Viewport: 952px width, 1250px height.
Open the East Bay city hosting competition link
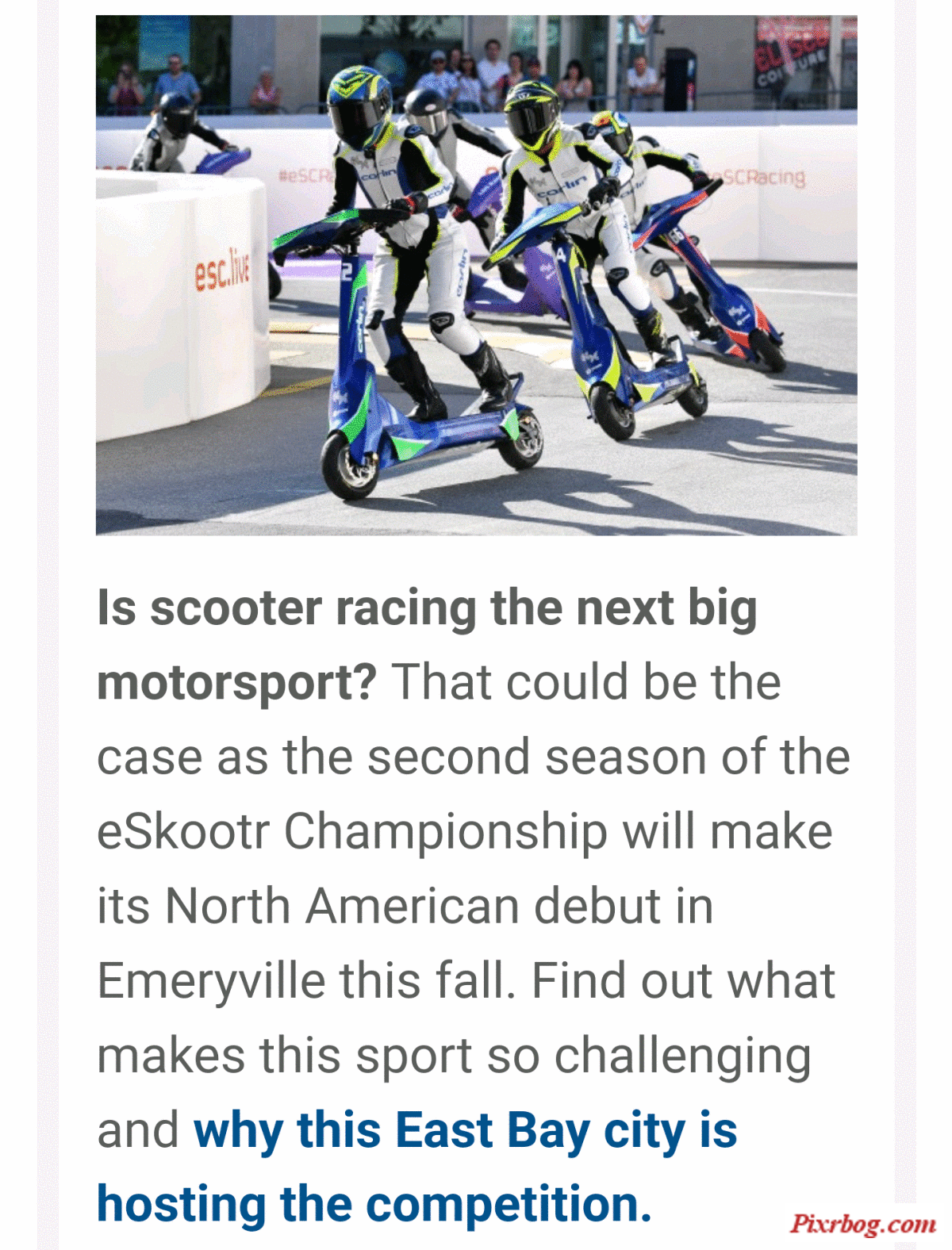[465, 1130]
